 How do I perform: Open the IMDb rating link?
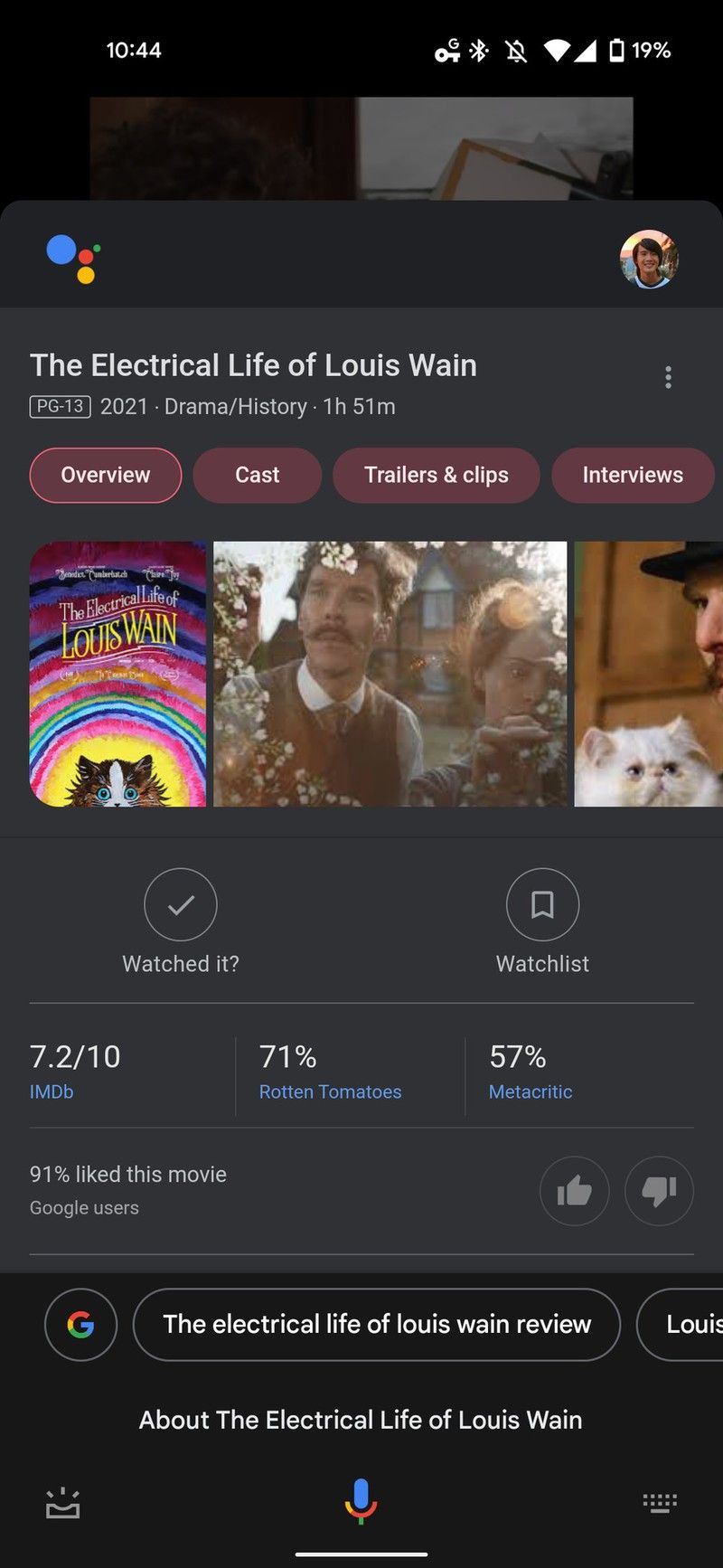52,1091
